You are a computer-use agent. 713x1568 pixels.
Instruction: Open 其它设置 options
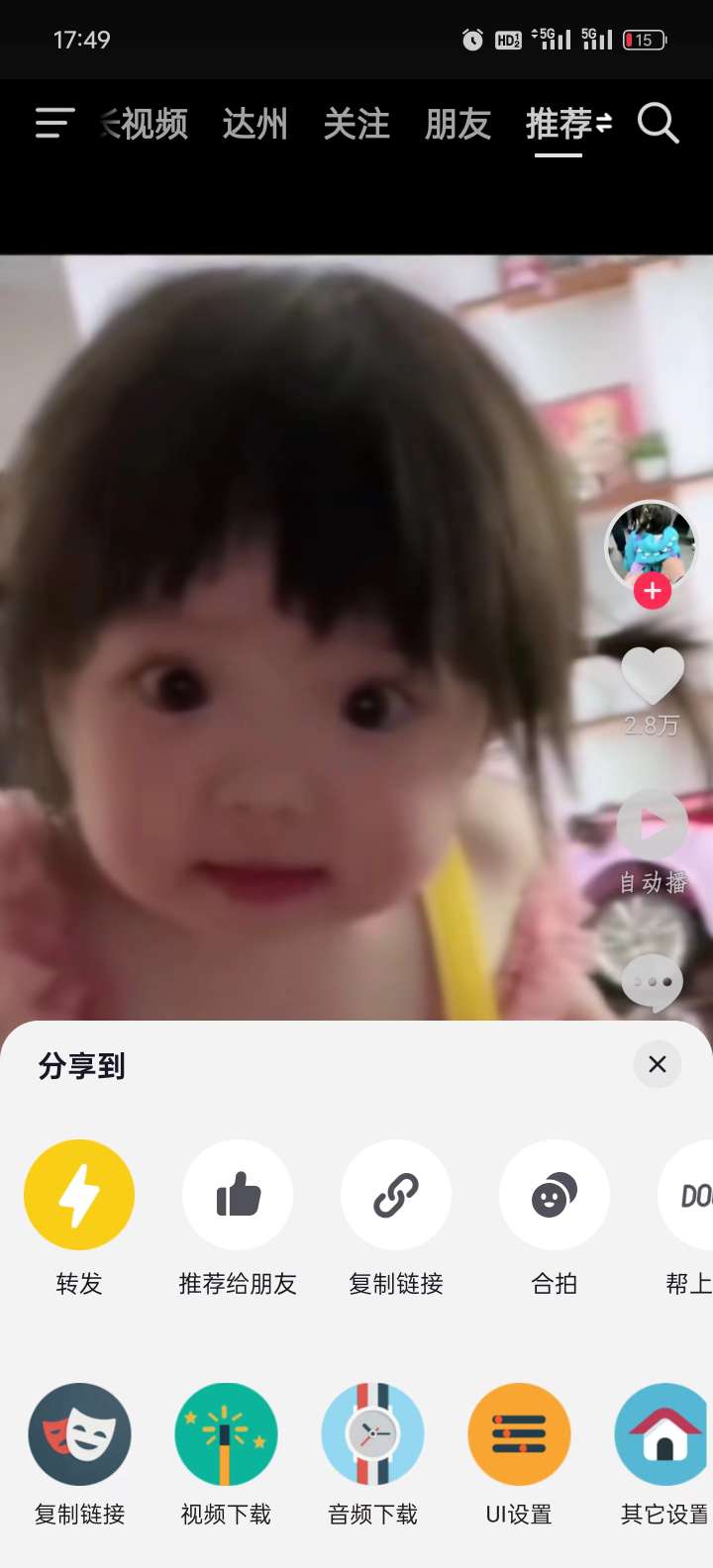point(663,1434)
